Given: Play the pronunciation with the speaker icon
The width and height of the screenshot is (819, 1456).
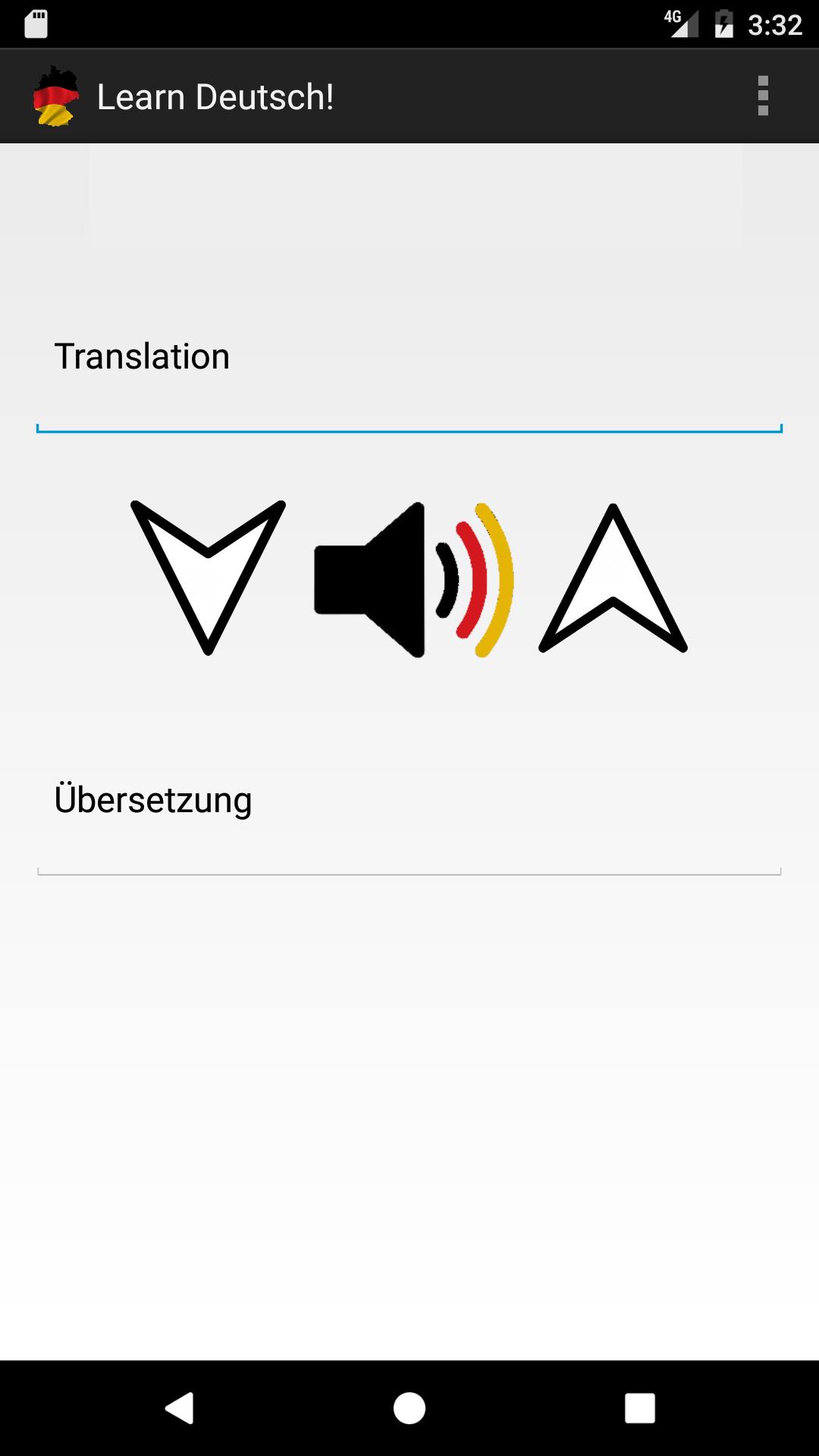Looking at the screenshot, I should click(x=413, y=579).
